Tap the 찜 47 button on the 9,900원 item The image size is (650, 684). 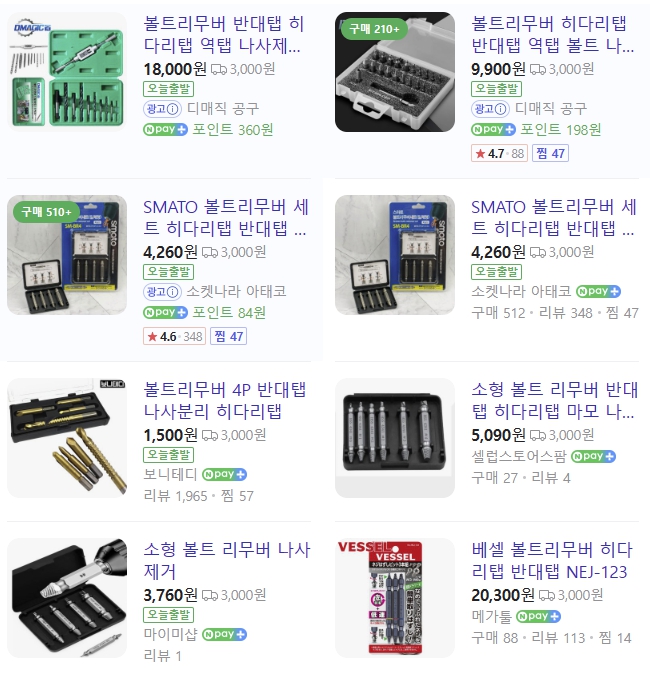coord(551,153)
